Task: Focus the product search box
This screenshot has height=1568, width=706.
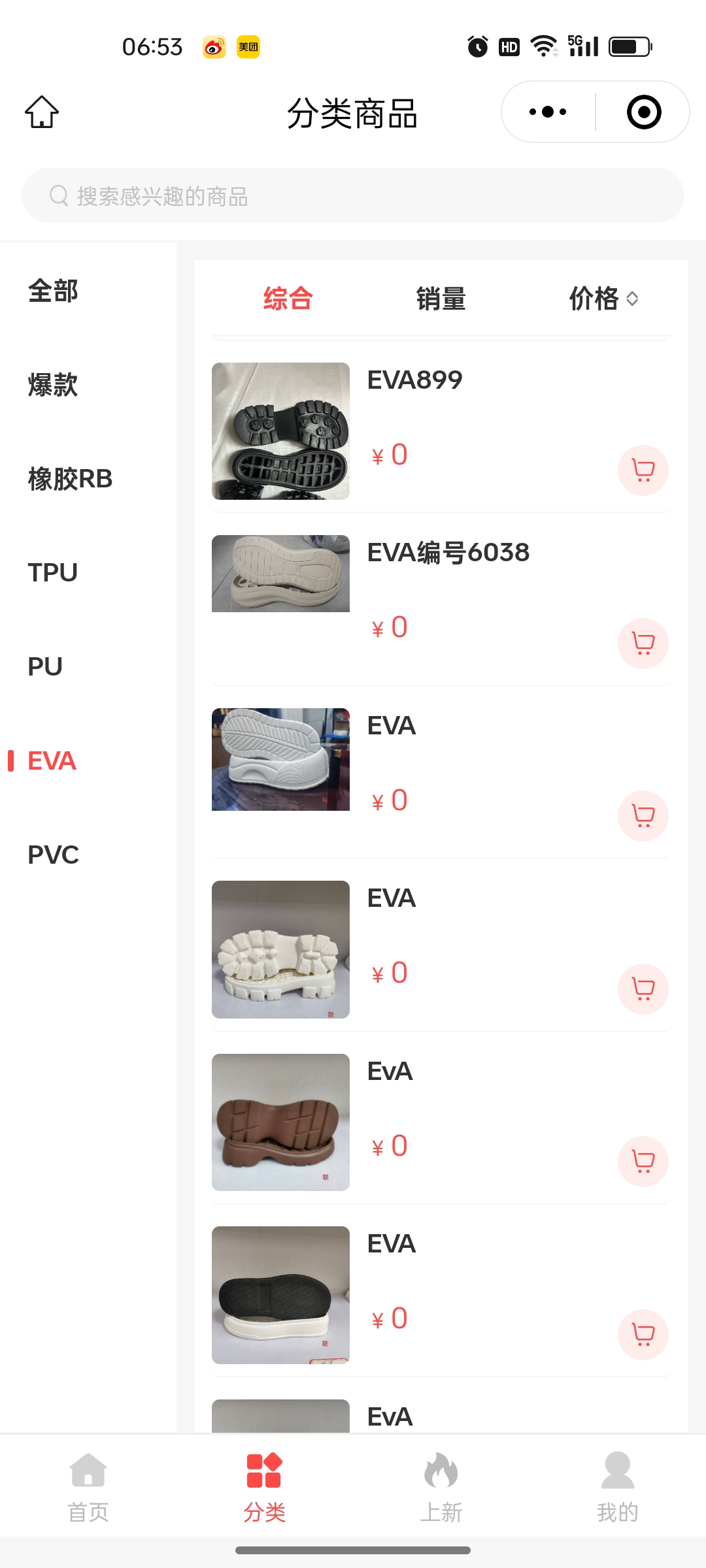Action: pyautogui.click(x=353, y=196)
